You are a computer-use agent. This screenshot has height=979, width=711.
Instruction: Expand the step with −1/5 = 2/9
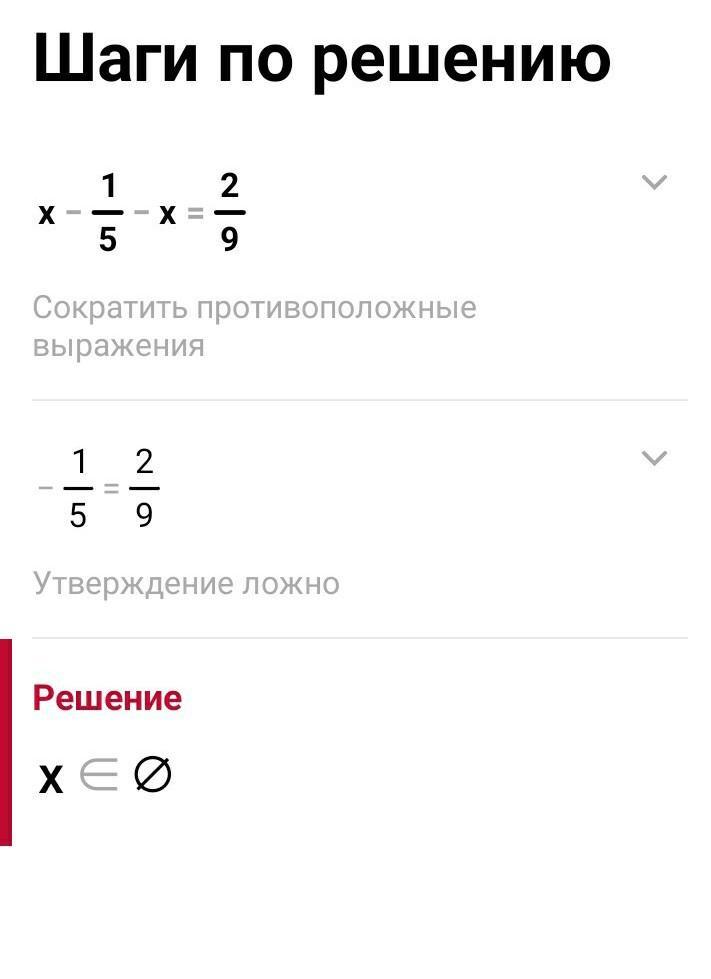pos(653,458)
